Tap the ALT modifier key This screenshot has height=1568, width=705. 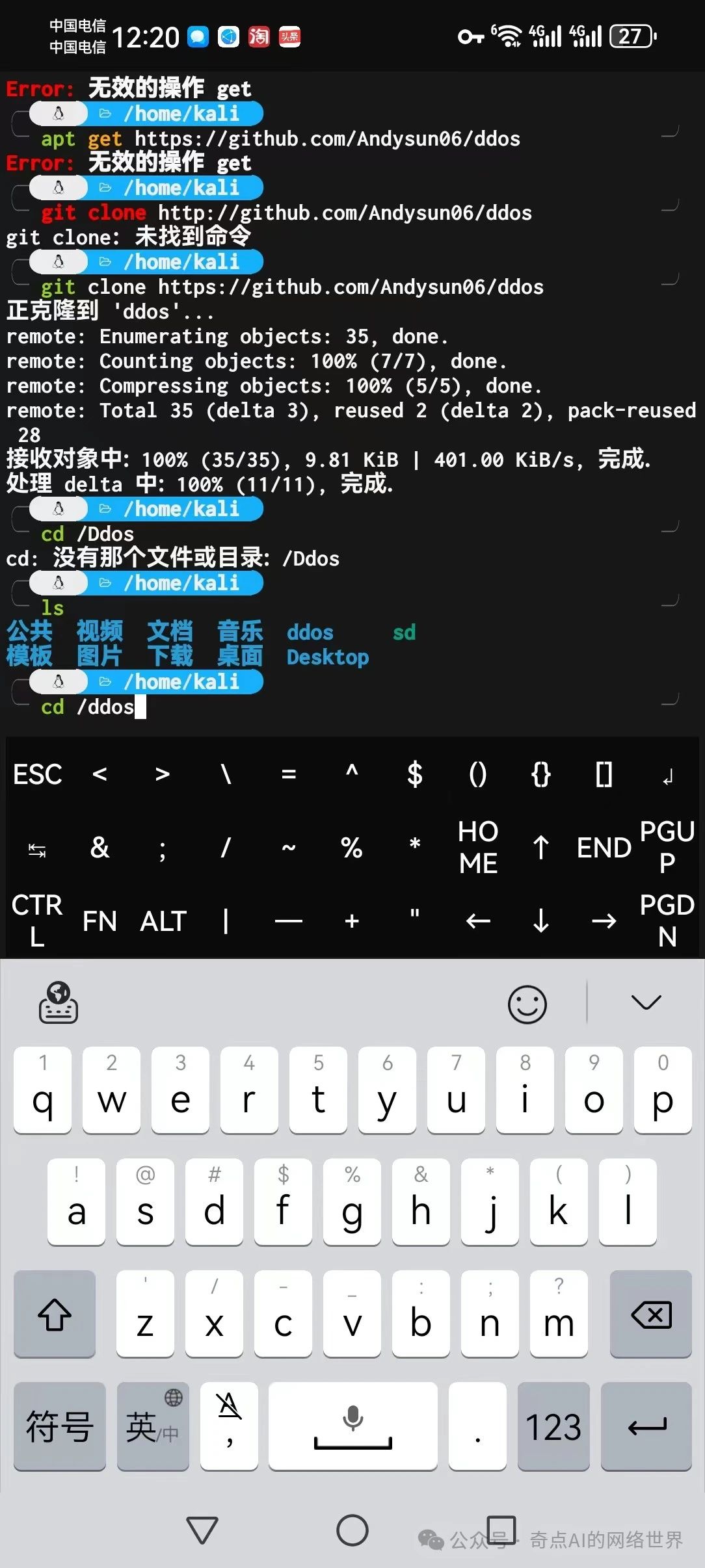point(163,921)
